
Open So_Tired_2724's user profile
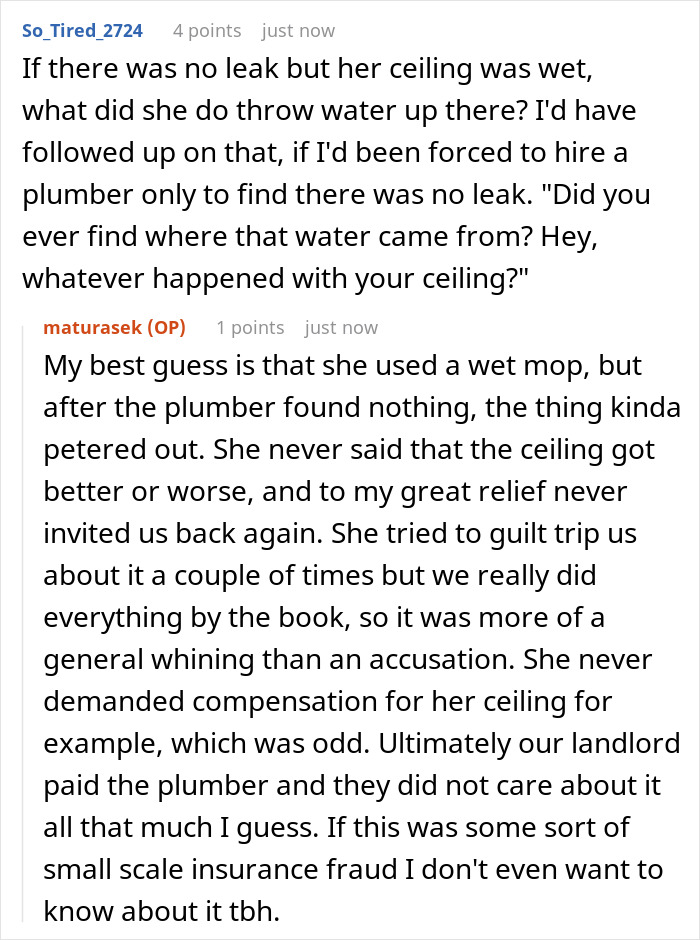pos(83,30)
